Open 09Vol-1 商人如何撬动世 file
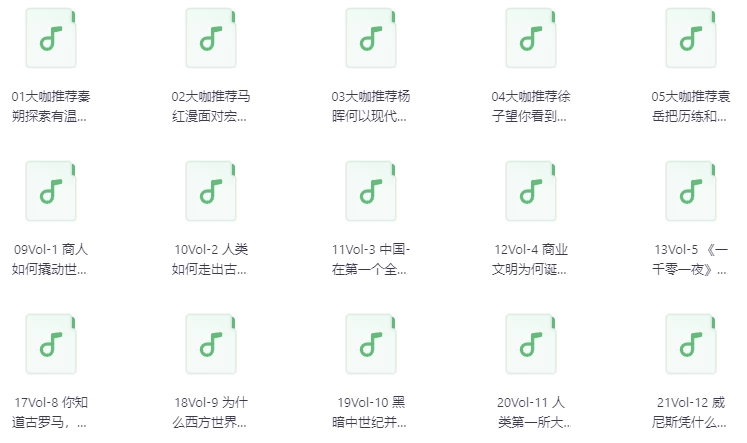Screen dimensions: 747x443 pos(51,190)
